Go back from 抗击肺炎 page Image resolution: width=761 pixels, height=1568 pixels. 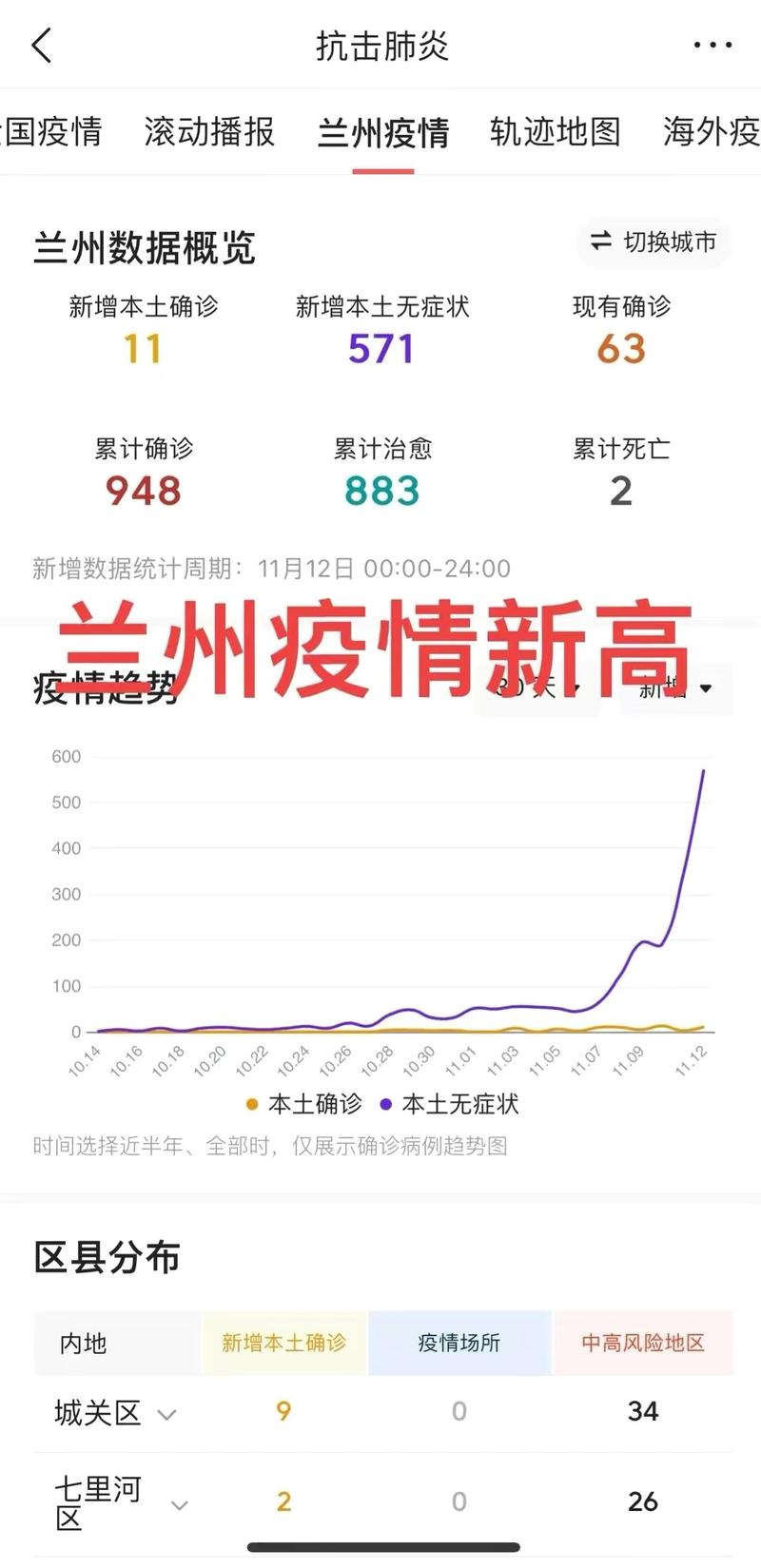coord(42,46)
